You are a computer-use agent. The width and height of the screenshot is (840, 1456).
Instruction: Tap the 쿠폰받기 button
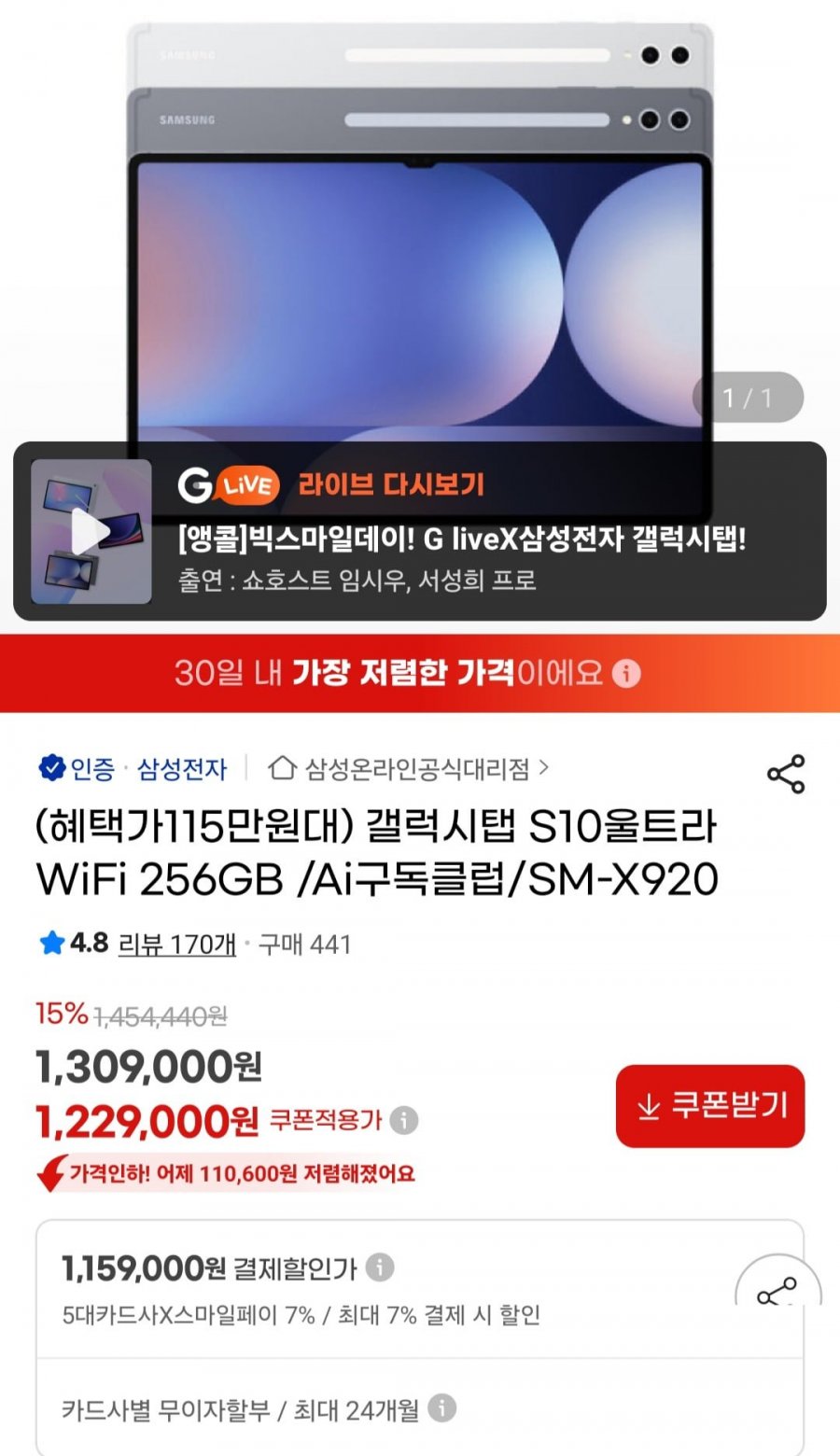pyautogui.click(x=710, y=1106)
